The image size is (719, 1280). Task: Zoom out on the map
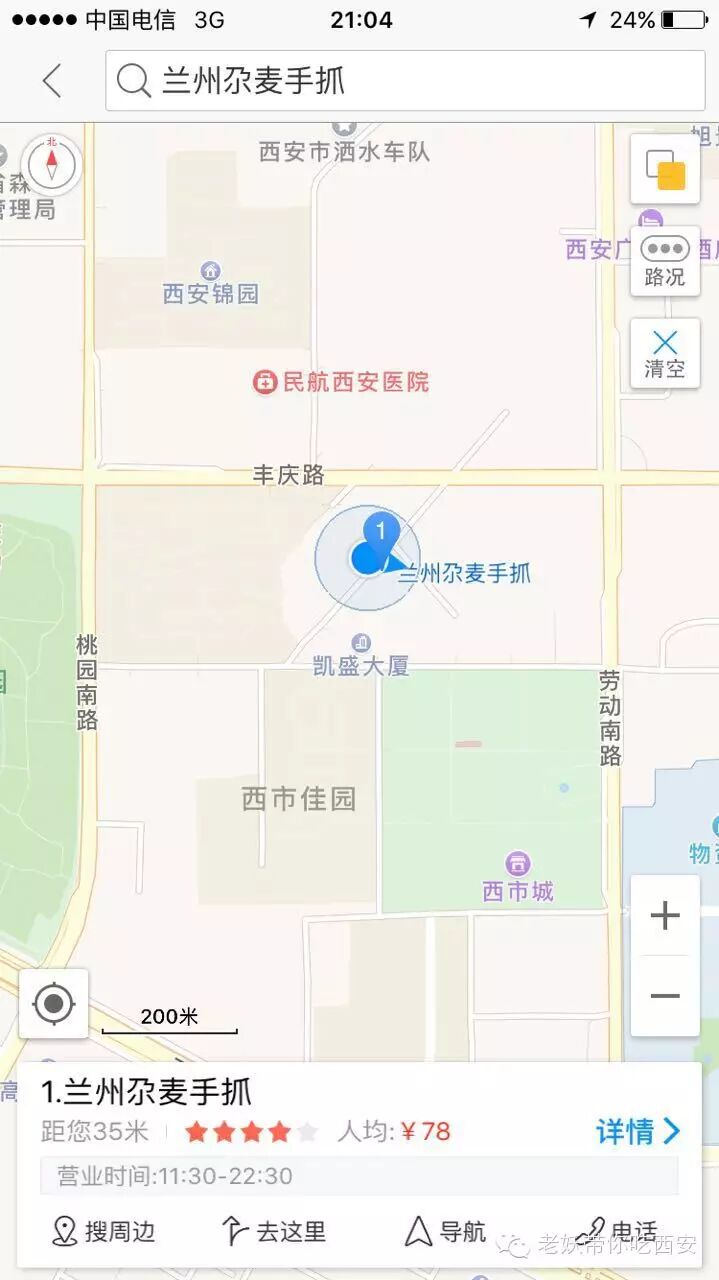pyautogui.click(x=665, y=996)
